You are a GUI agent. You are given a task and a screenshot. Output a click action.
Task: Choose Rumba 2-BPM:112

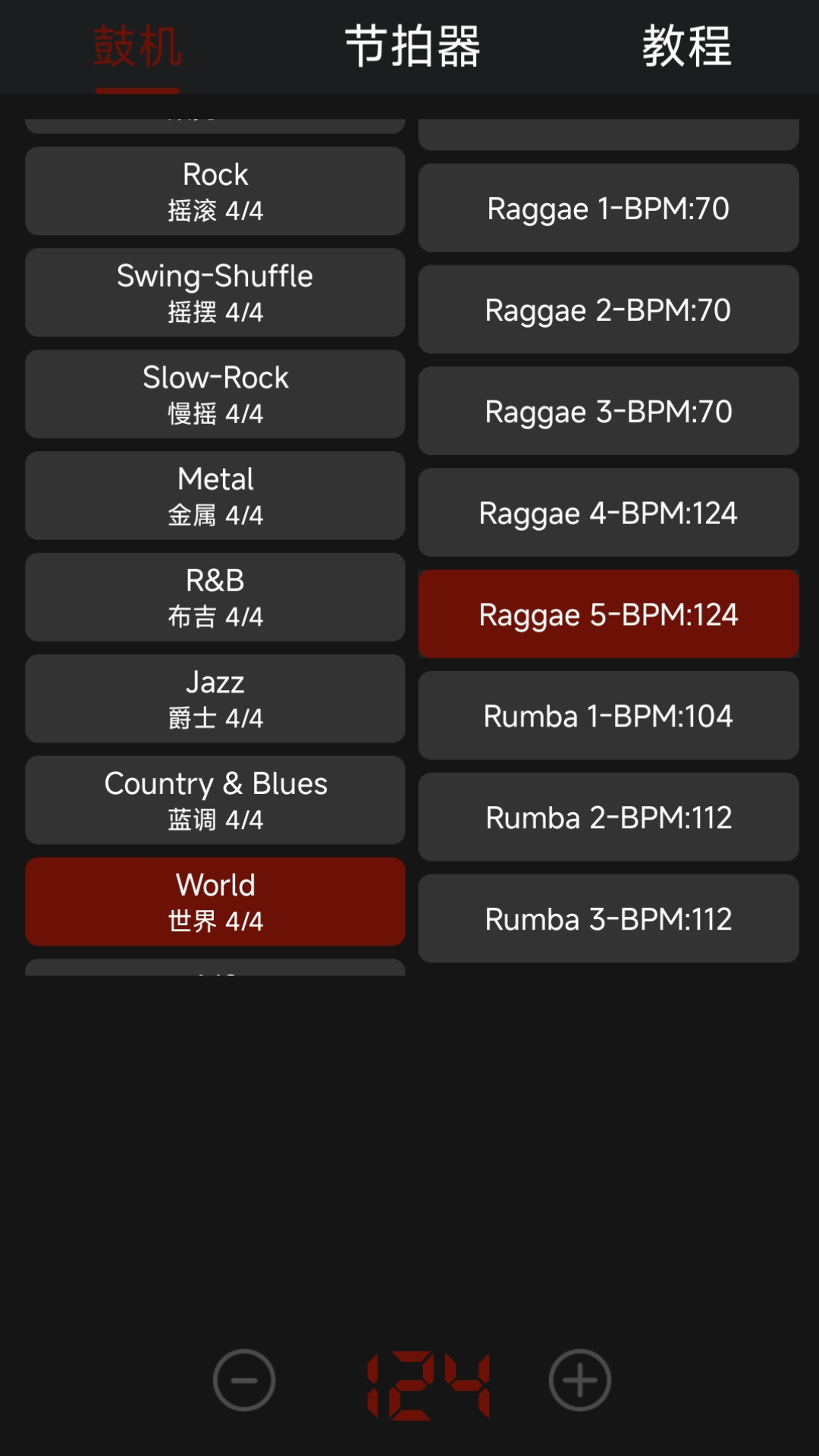point(608,817)
